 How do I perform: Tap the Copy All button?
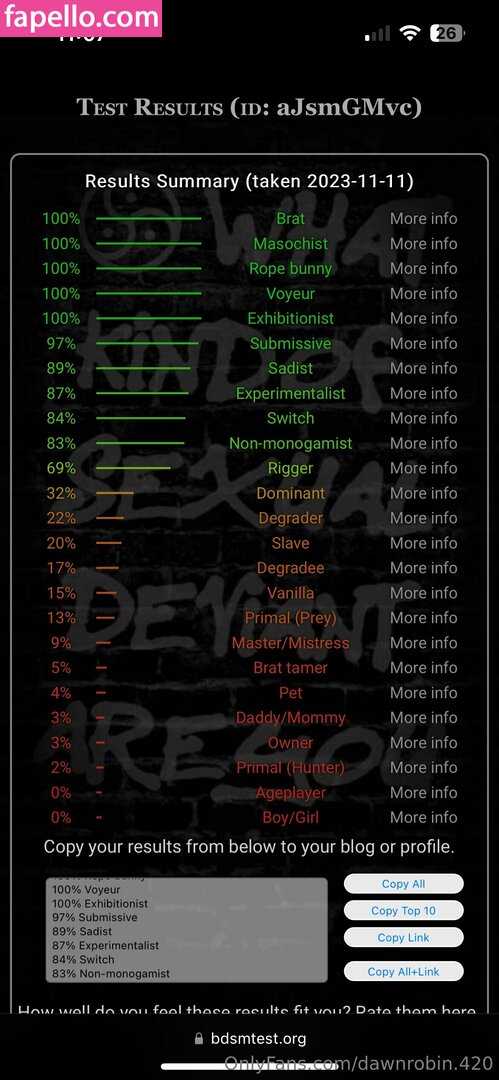point(403,884)
